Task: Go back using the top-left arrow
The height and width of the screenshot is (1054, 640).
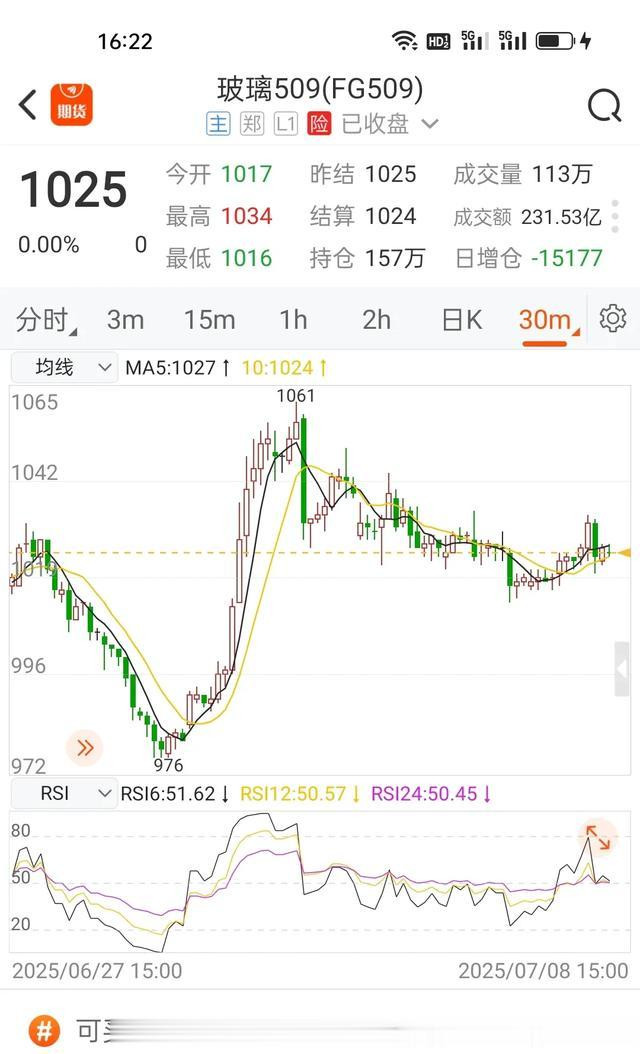Action: point(27,105)
